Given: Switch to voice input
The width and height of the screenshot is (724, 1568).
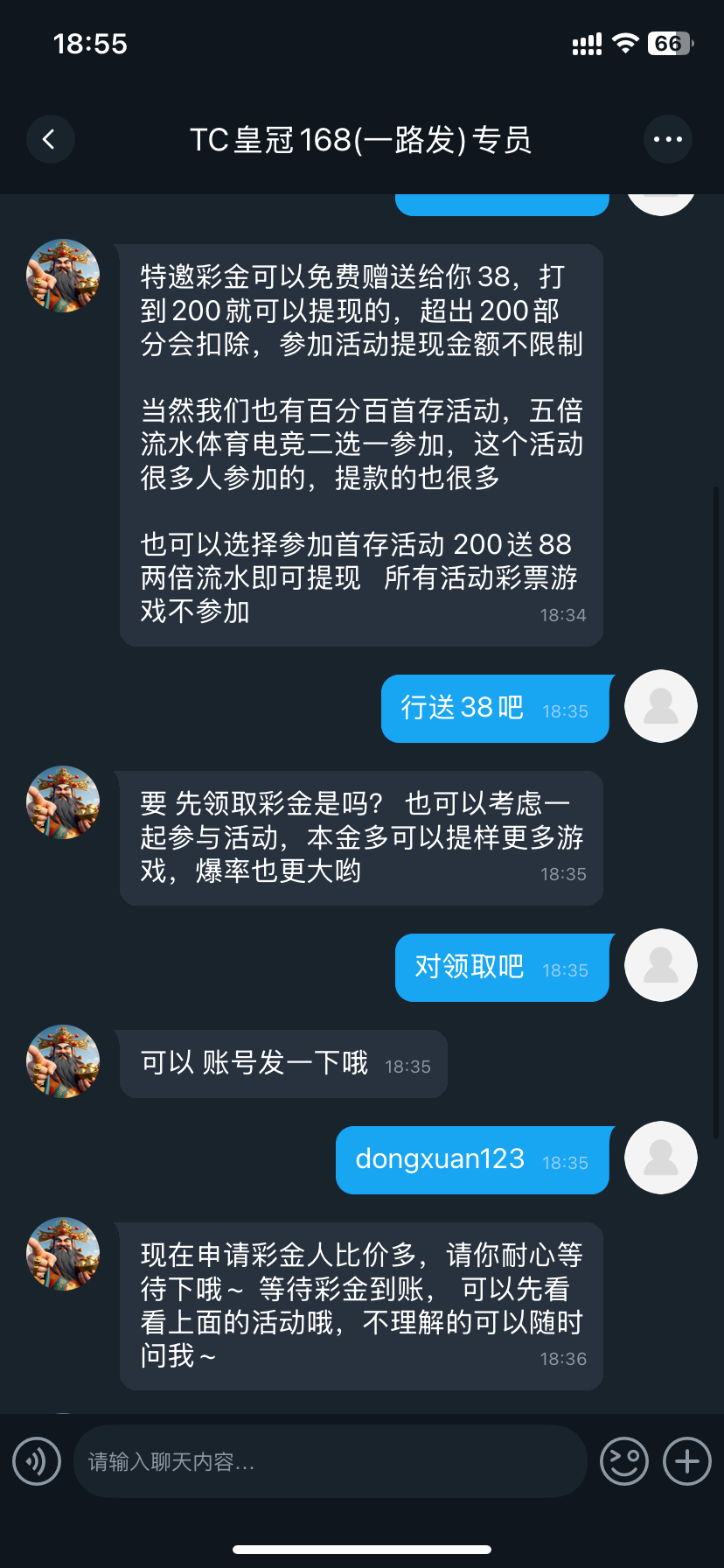Looking at the screenshot, I should (x=37, y=1461).
